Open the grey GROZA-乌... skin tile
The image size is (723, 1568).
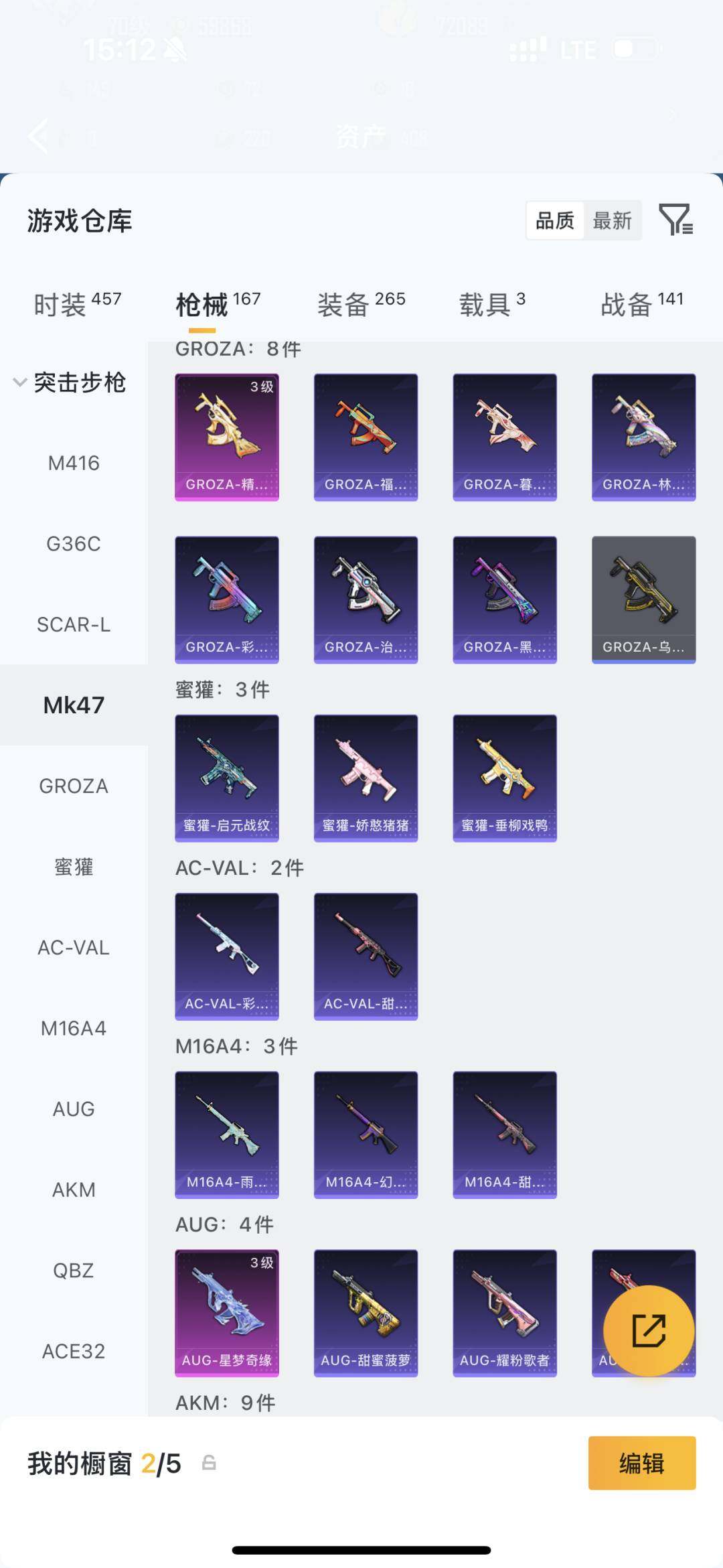click(x=643, y=599)
